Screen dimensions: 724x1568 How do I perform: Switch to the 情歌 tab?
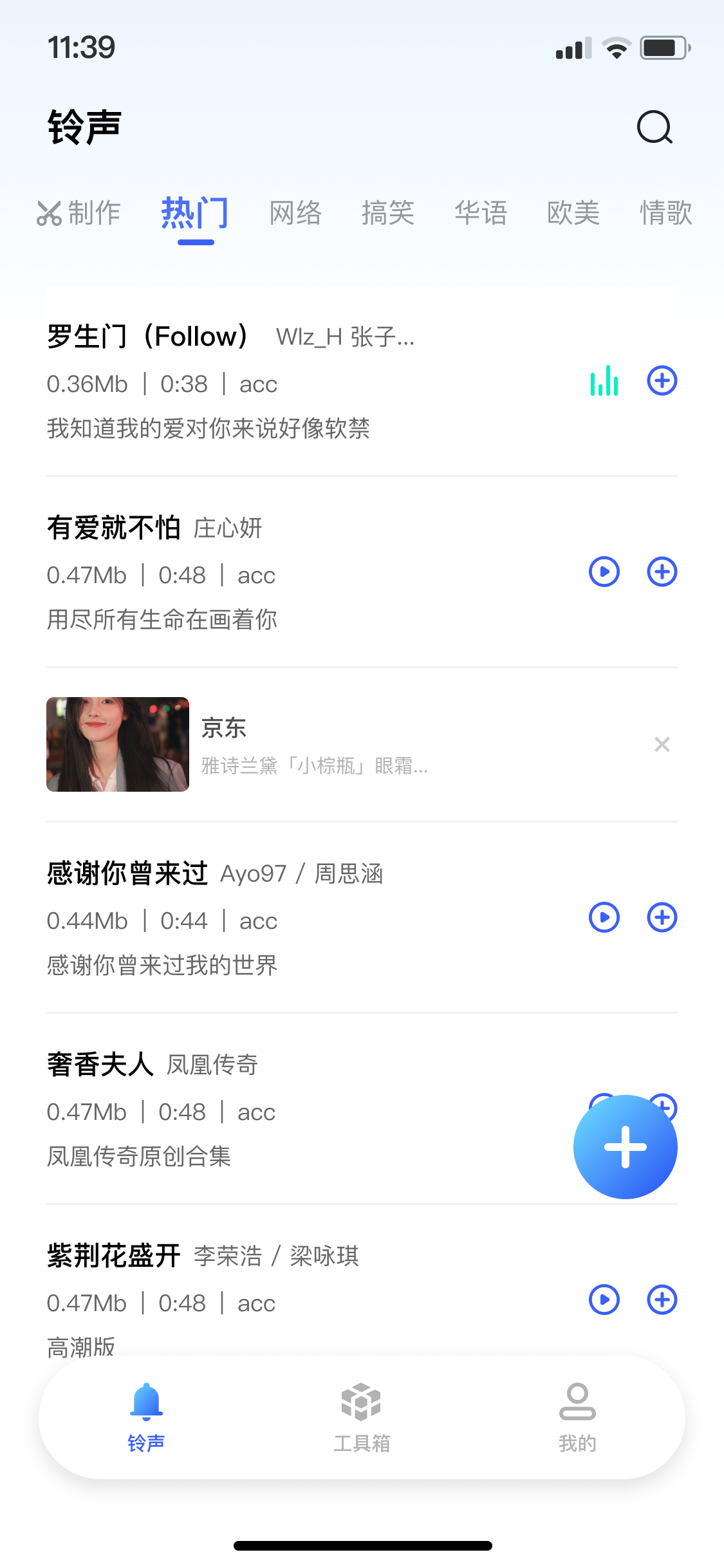pyautogui.click(x=666, y=213)
